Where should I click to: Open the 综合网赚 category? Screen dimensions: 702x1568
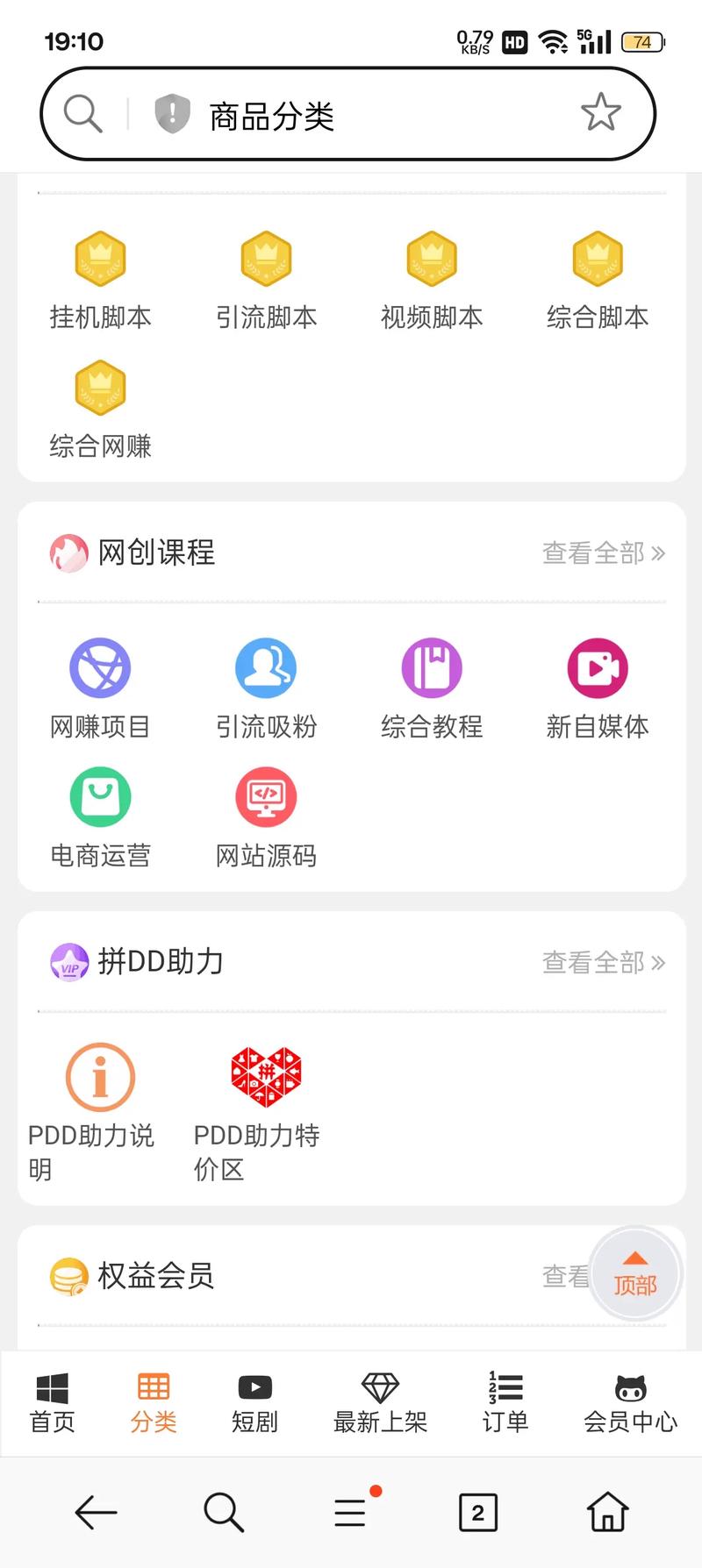tap(99, 388)
